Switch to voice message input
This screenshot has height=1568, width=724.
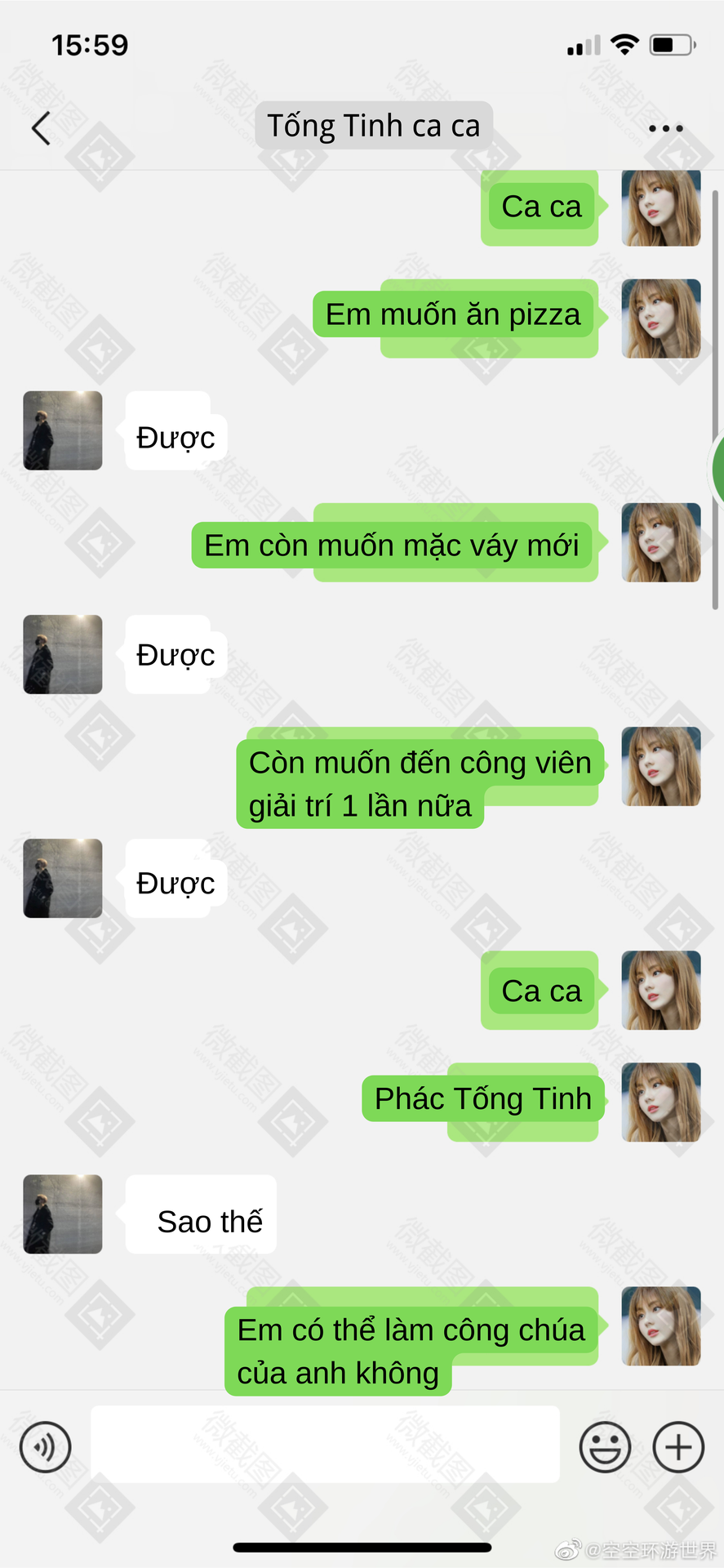[x=46, y=1447]
